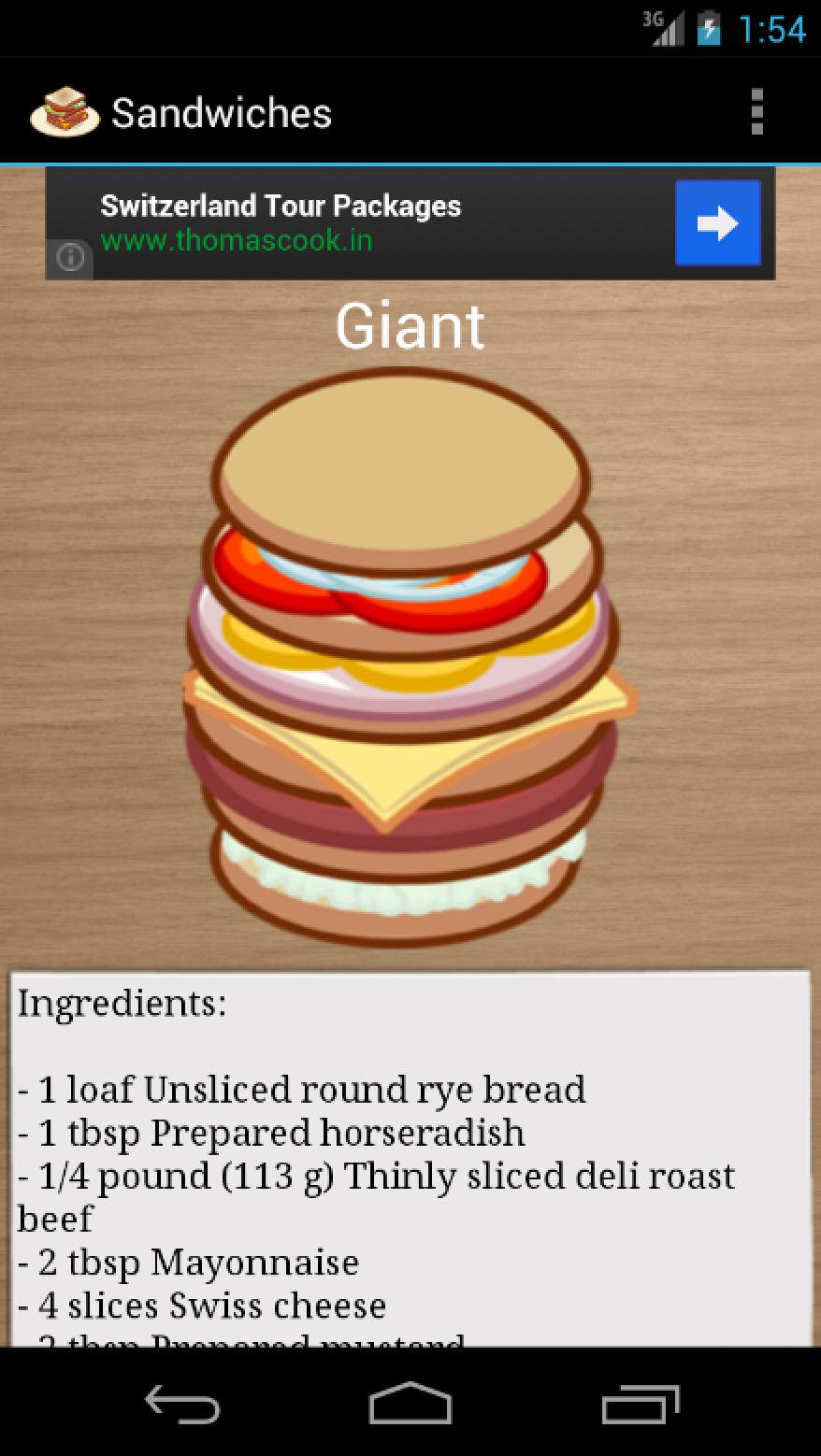The image size is (821, 1456).
Task: Tap the info icon on the advertisement
Action: pos(69,257)
